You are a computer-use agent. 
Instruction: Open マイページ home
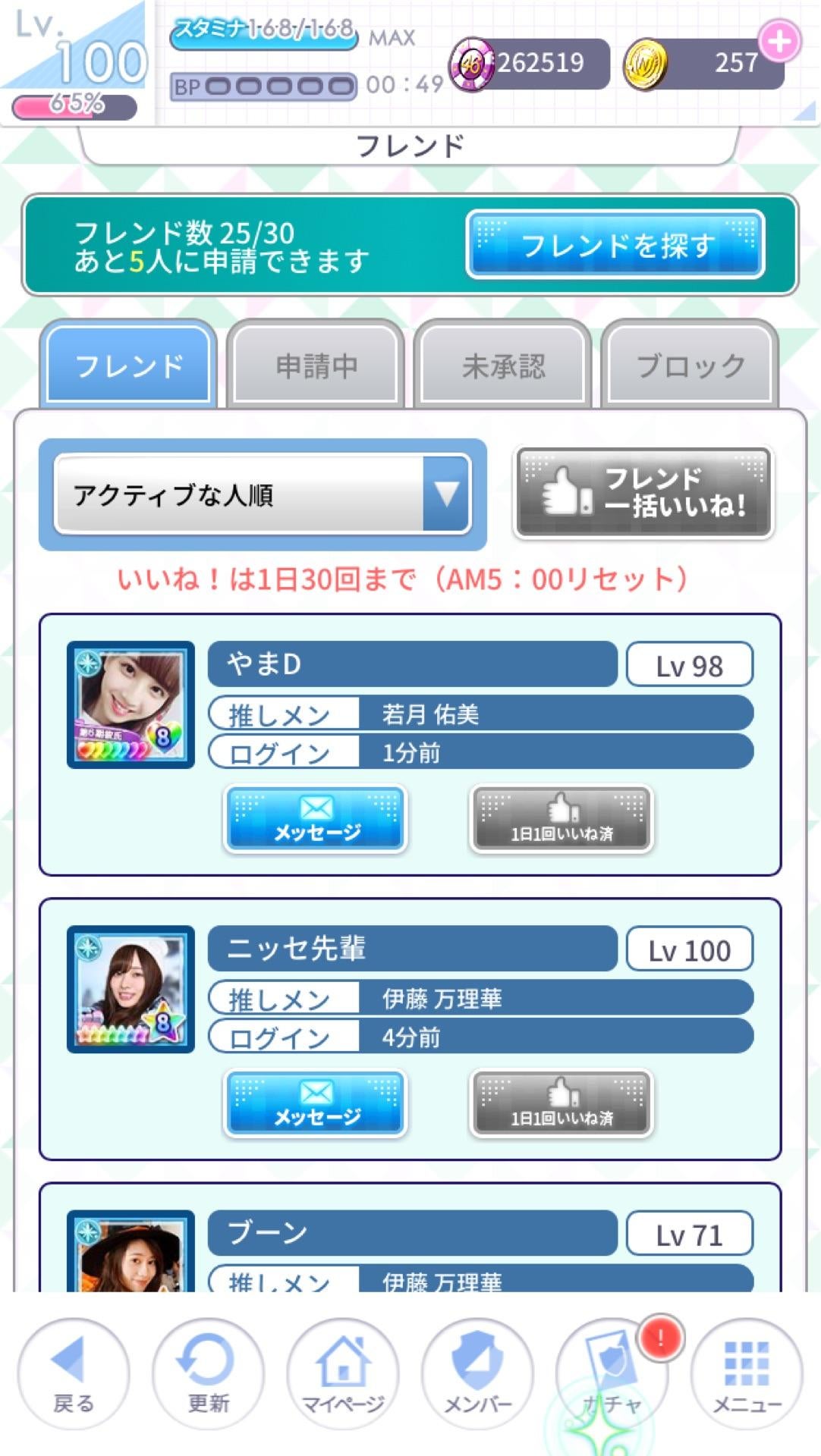pos(342,1374)
